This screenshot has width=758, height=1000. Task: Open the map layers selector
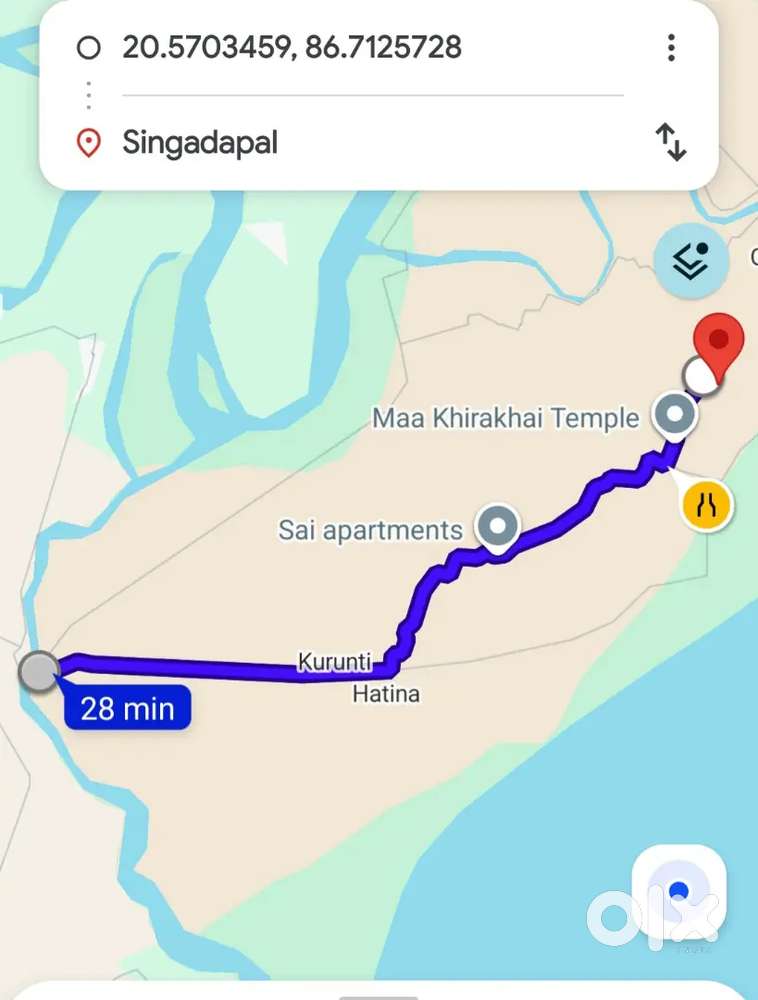[691, 260]
